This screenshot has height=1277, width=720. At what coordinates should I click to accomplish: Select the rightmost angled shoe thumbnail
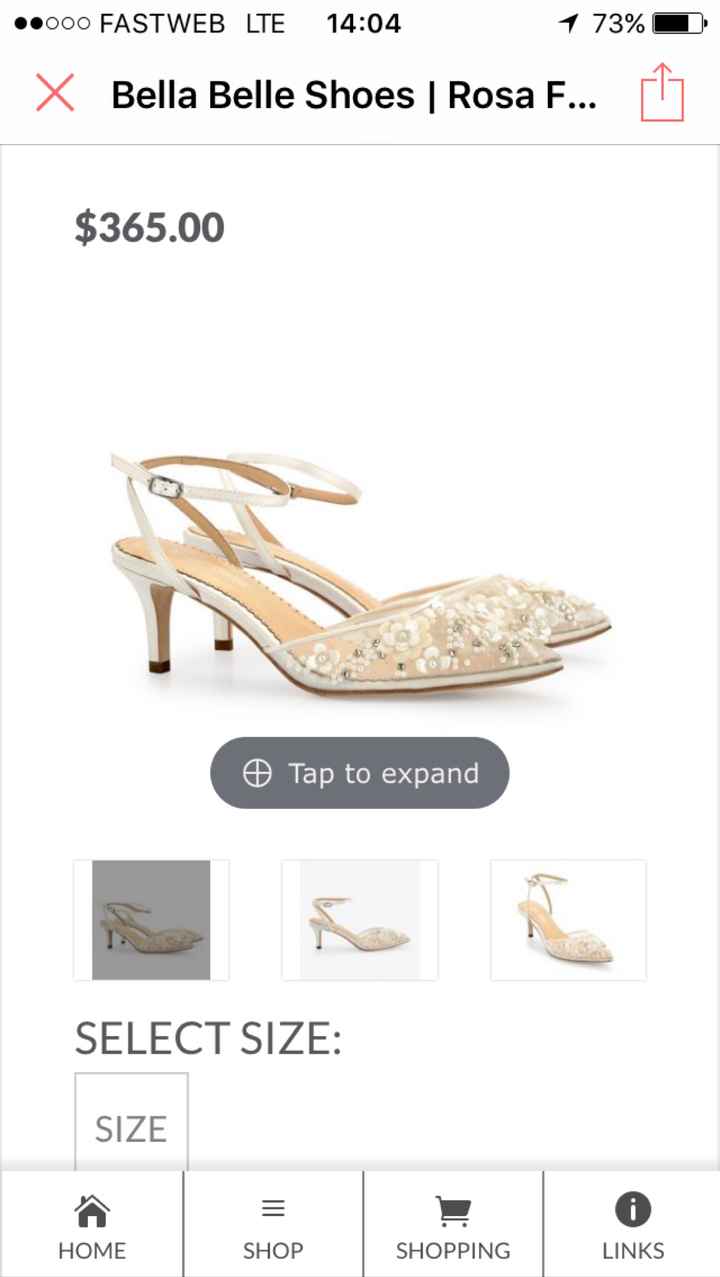tap(567, 919)
